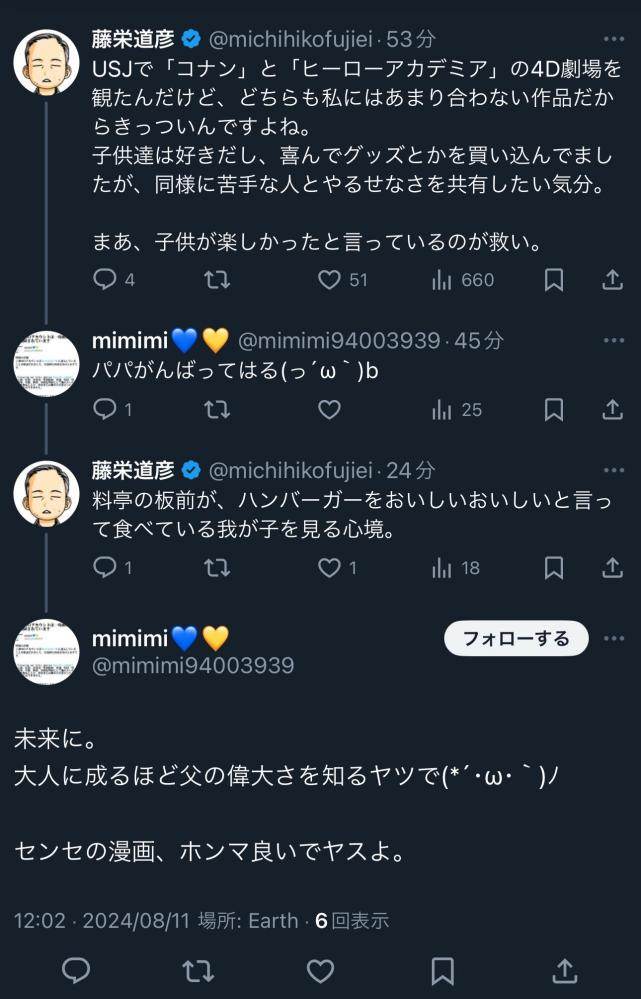Share the main 未来に post
This screenshot has height=999, width=641.
(564, 970)
